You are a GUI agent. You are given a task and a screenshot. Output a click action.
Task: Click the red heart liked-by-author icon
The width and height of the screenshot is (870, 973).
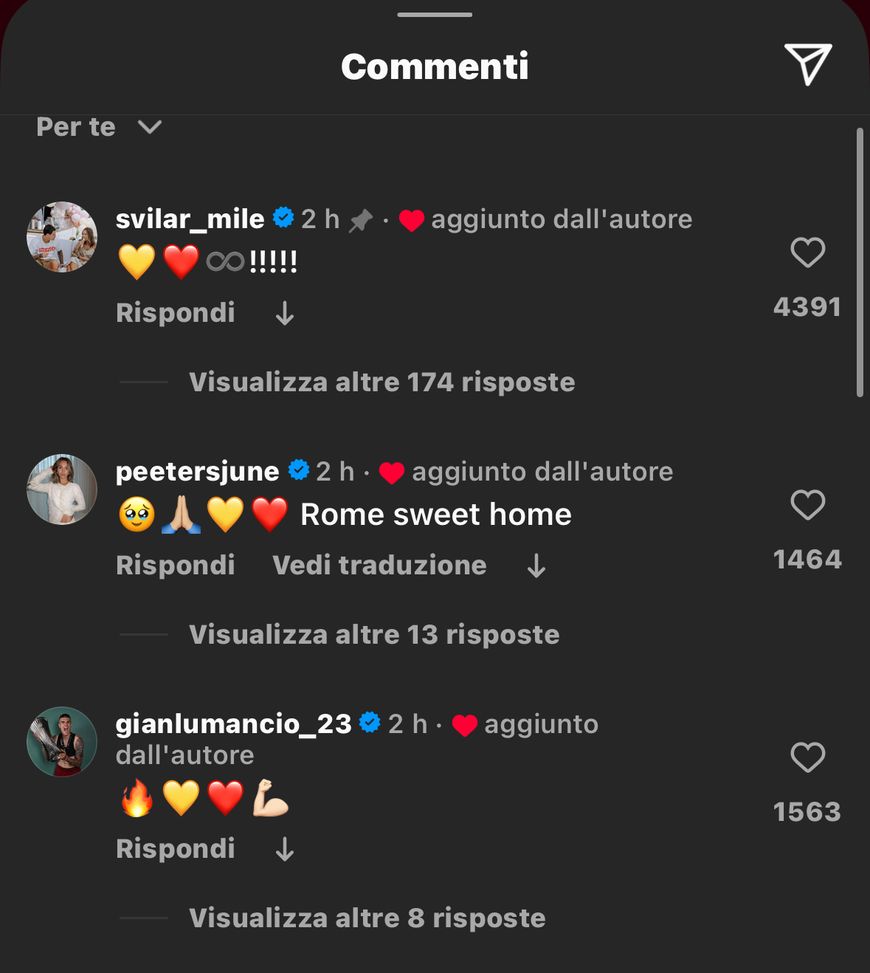(410, 219)
